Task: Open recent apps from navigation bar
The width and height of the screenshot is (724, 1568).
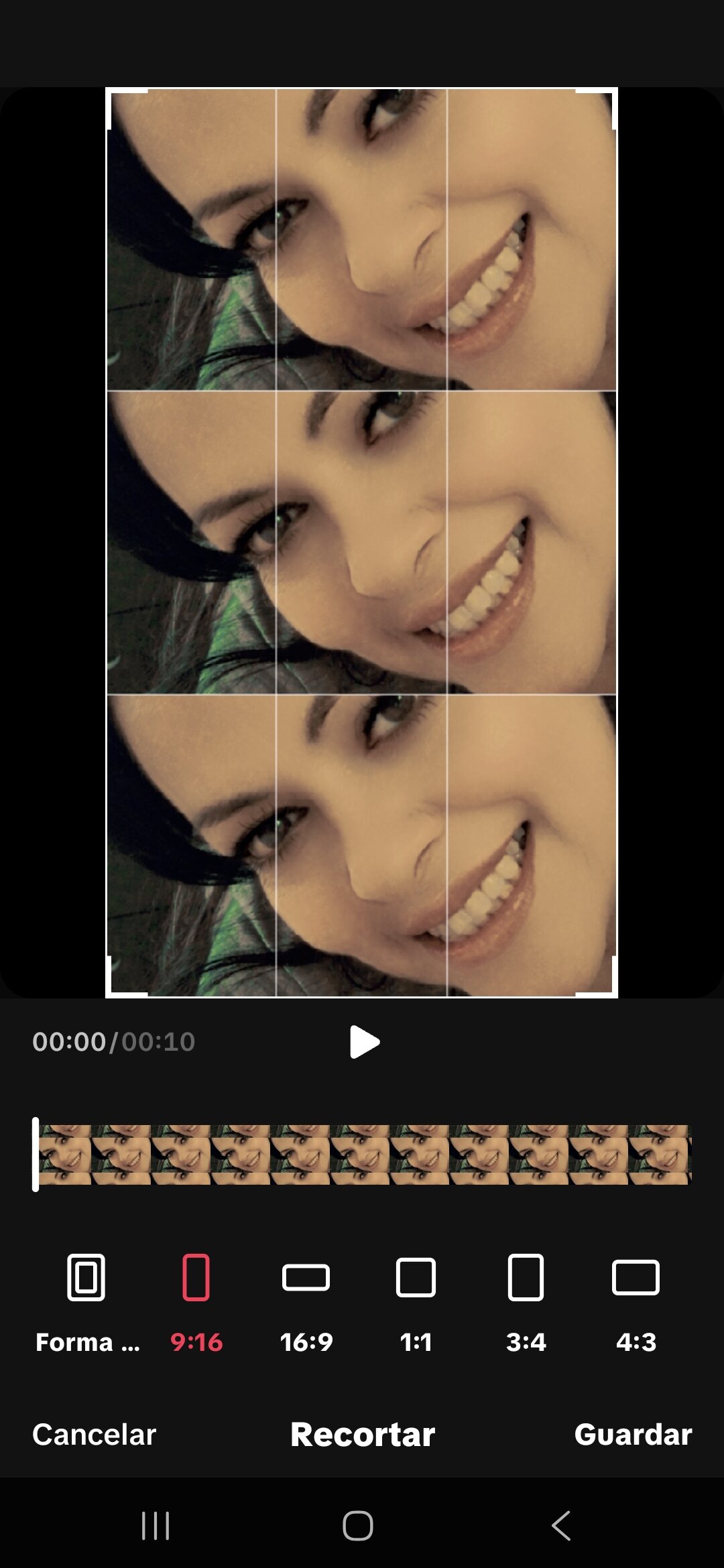Action: 156,1526
